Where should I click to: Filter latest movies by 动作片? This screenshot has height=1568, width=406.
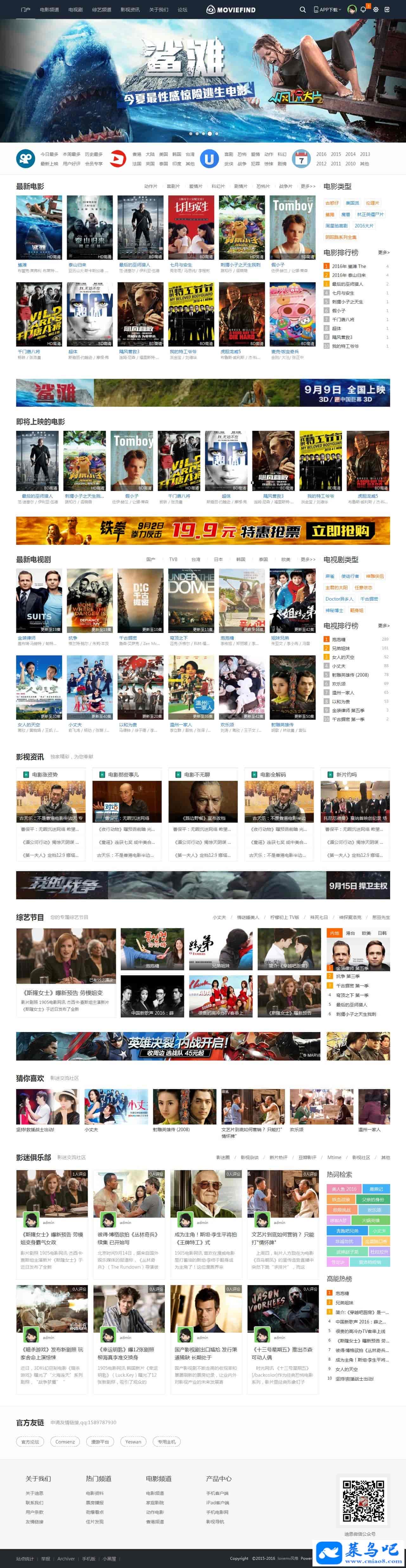(150, 186)
